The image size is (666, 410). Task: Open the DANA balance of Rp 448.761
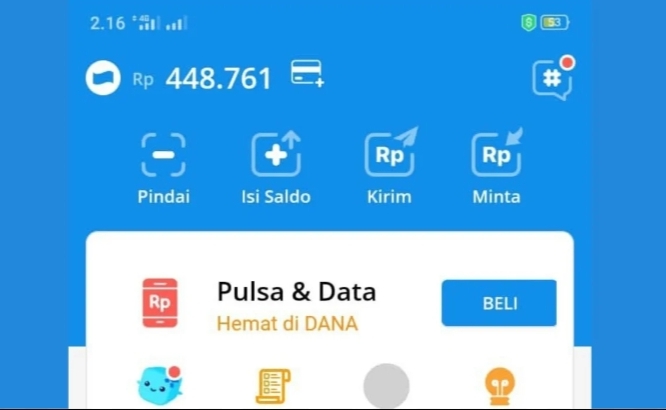[218, 78]
